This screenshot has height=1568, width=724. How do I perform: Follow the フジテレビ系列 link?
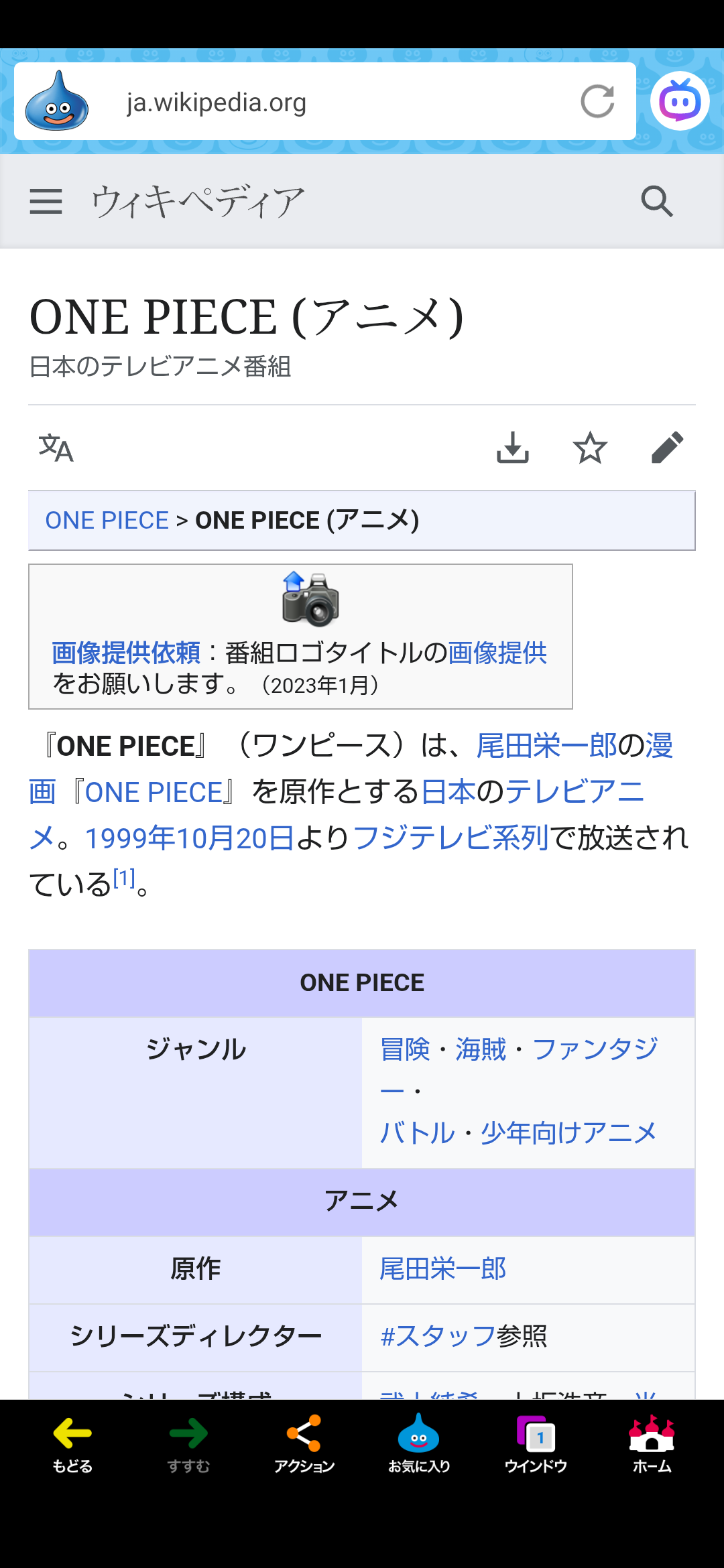click(x=450, y=838)
